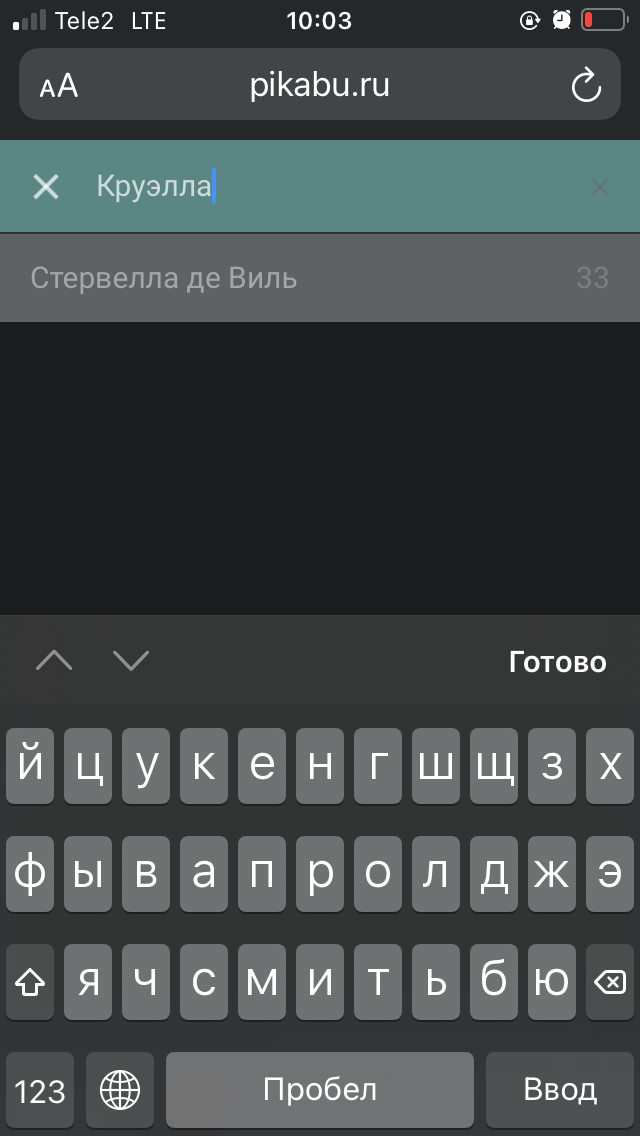Clear the typed text Круэлла
Screen dimensions: 640x1136
click(x=599, y=186)
